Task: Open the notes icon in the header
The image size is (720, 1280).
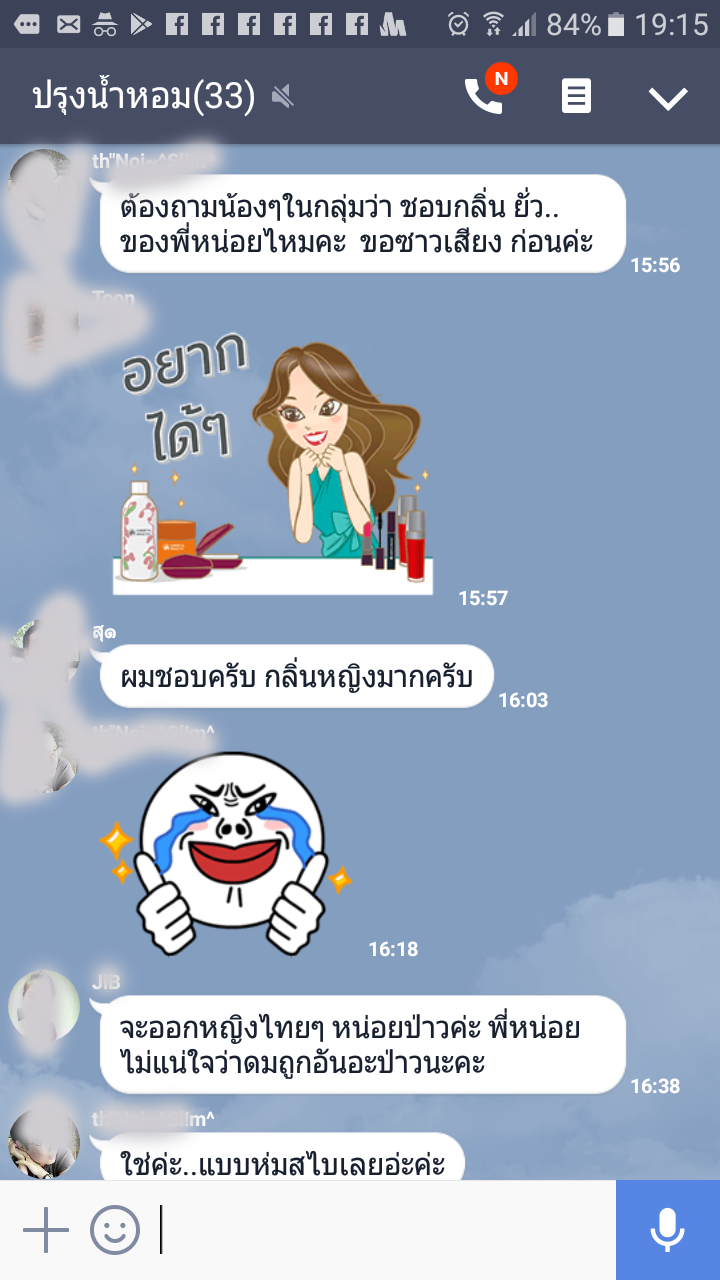Action: pyautogui.click(x=576, y=97)
